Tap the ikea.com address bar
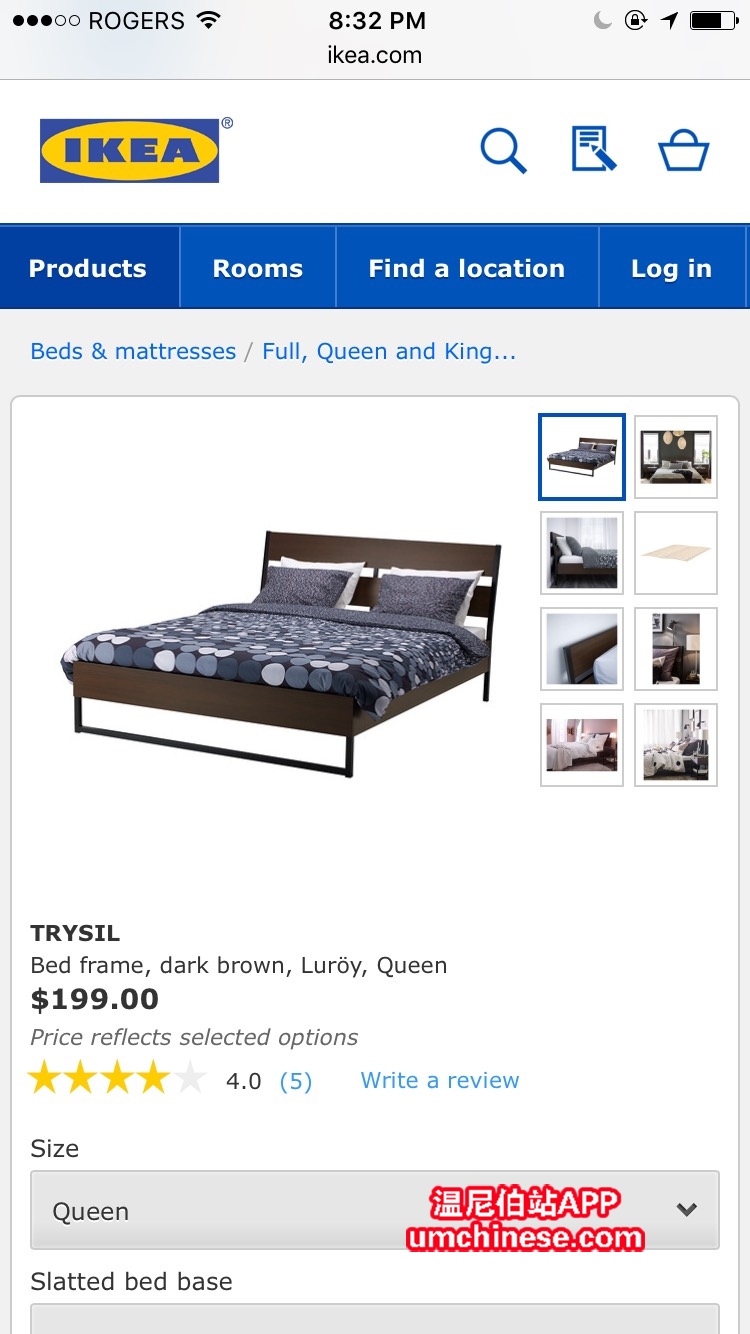Viewport: 750px width, 1334px height. (375, 56)
